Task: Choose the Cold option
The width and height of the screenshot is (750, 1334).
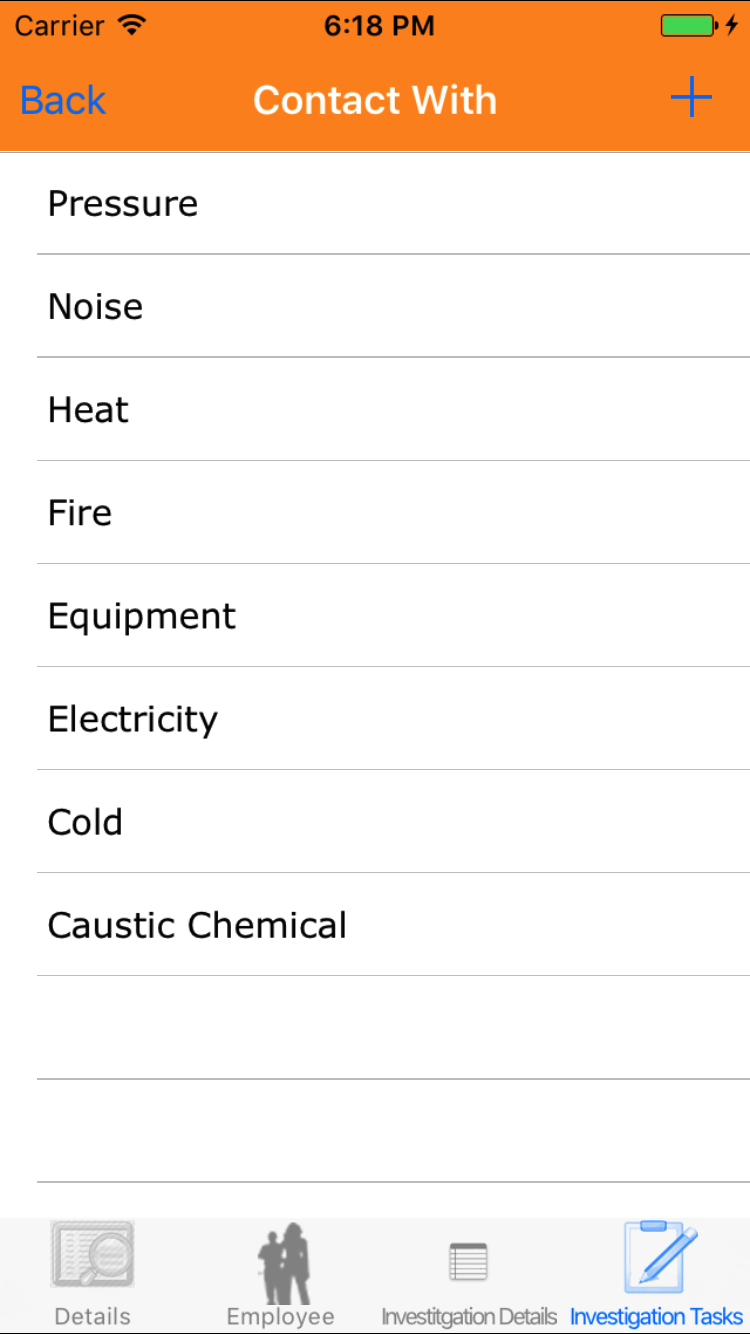Action: (x=375, y=822)
